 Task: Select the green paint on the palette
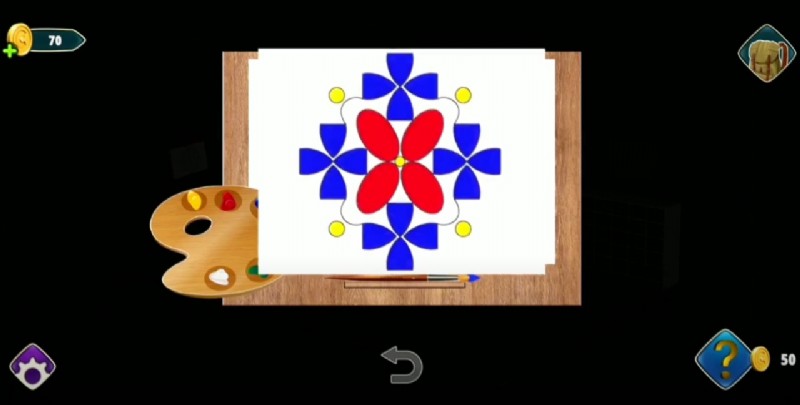click(x=253, y=268)
